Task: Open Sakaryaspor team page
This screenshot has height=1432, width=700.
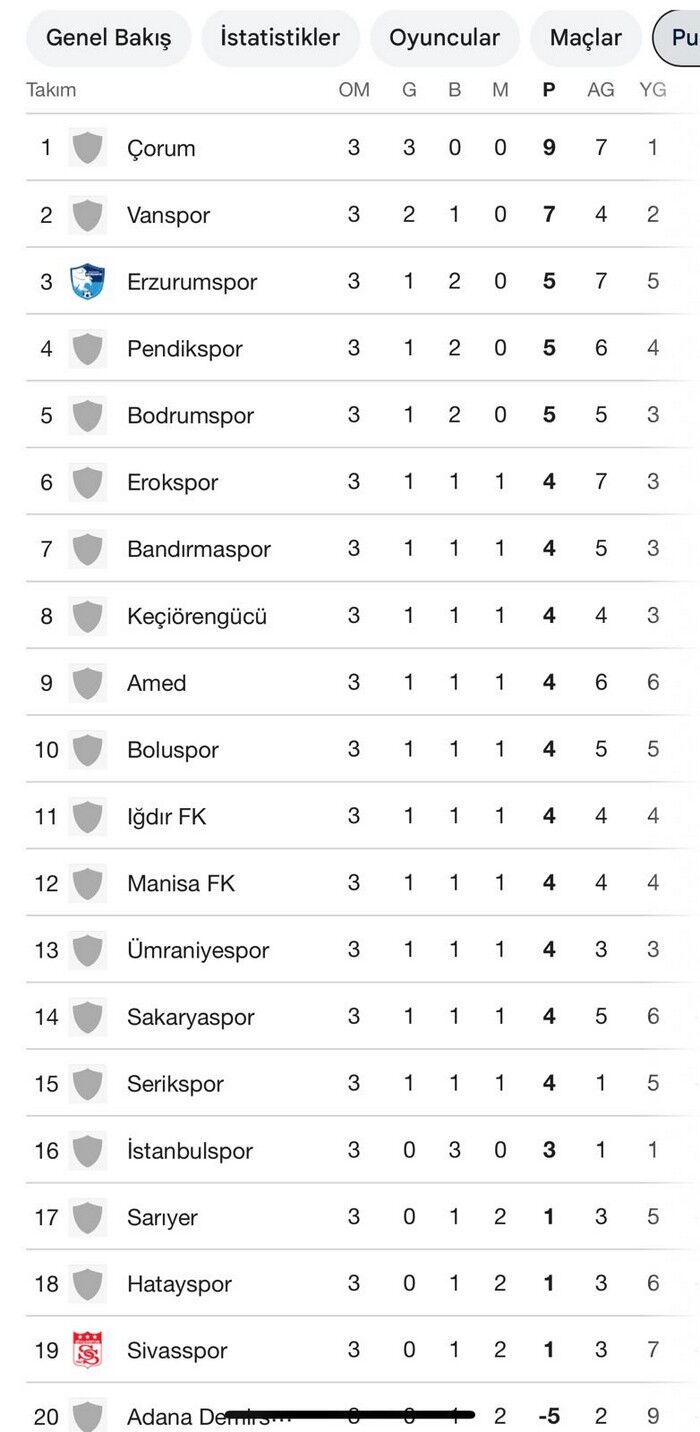Action: (x=362, y=1017)
